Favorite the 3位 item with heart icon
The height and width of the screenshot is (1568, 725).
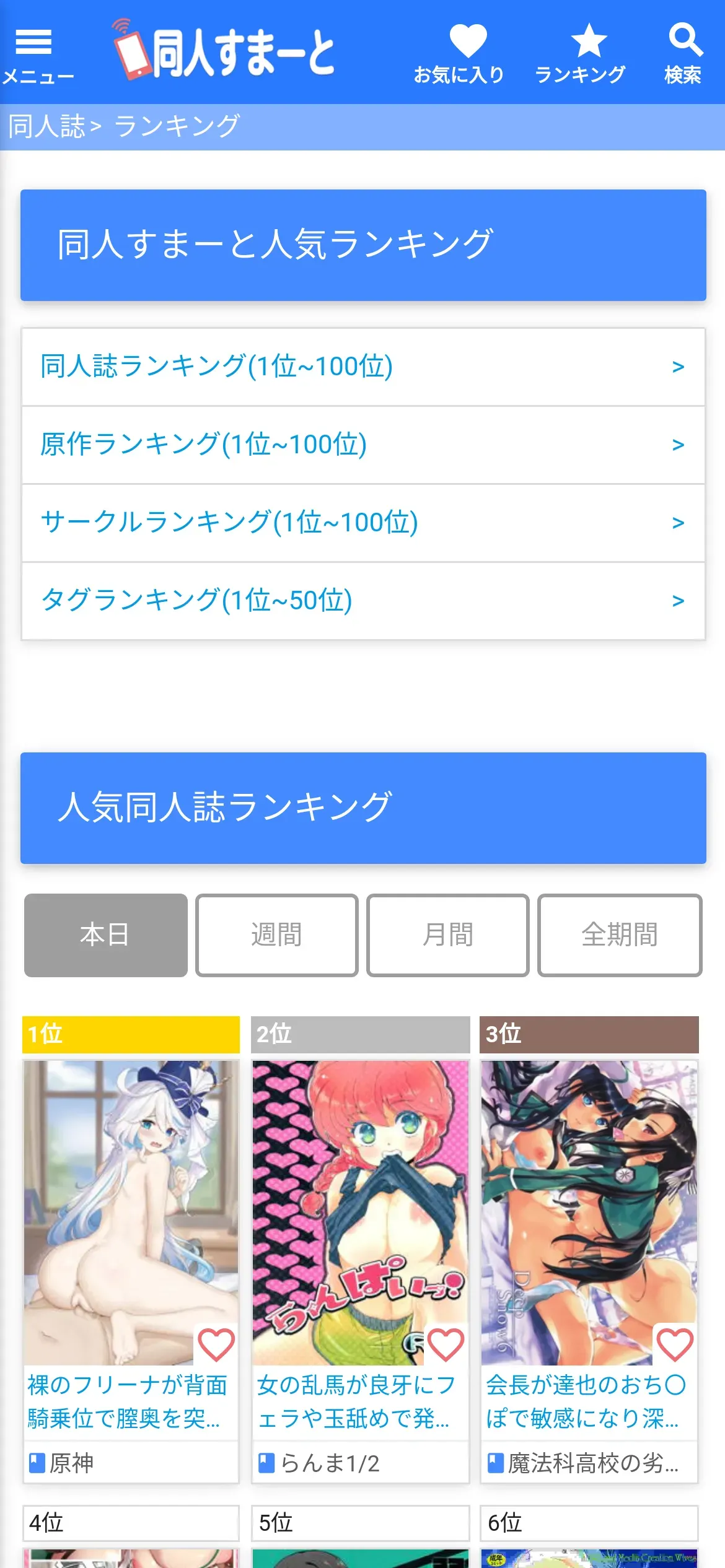click(x=675, y=1344)
